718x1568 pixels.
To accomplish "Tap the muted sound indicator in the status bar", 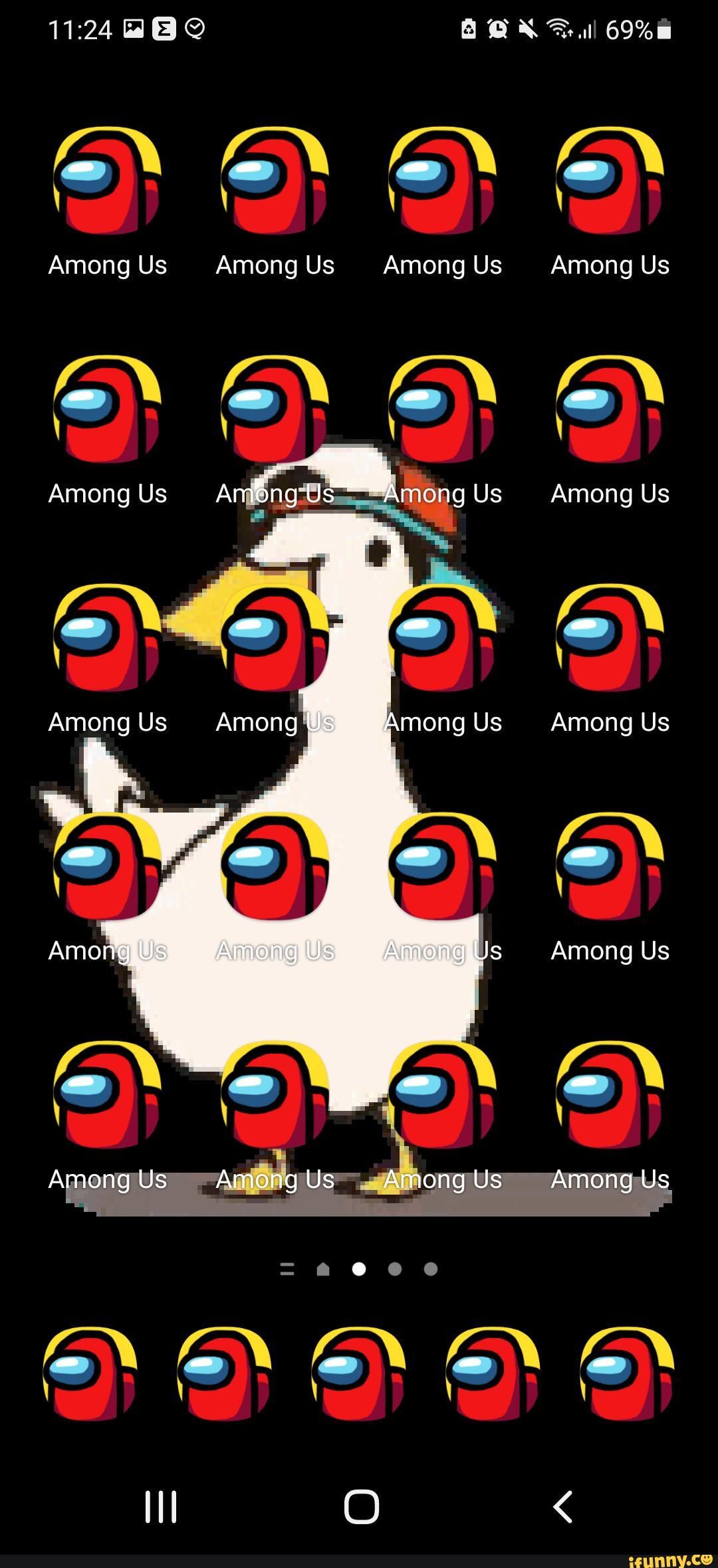I will (x=527, y=28).
